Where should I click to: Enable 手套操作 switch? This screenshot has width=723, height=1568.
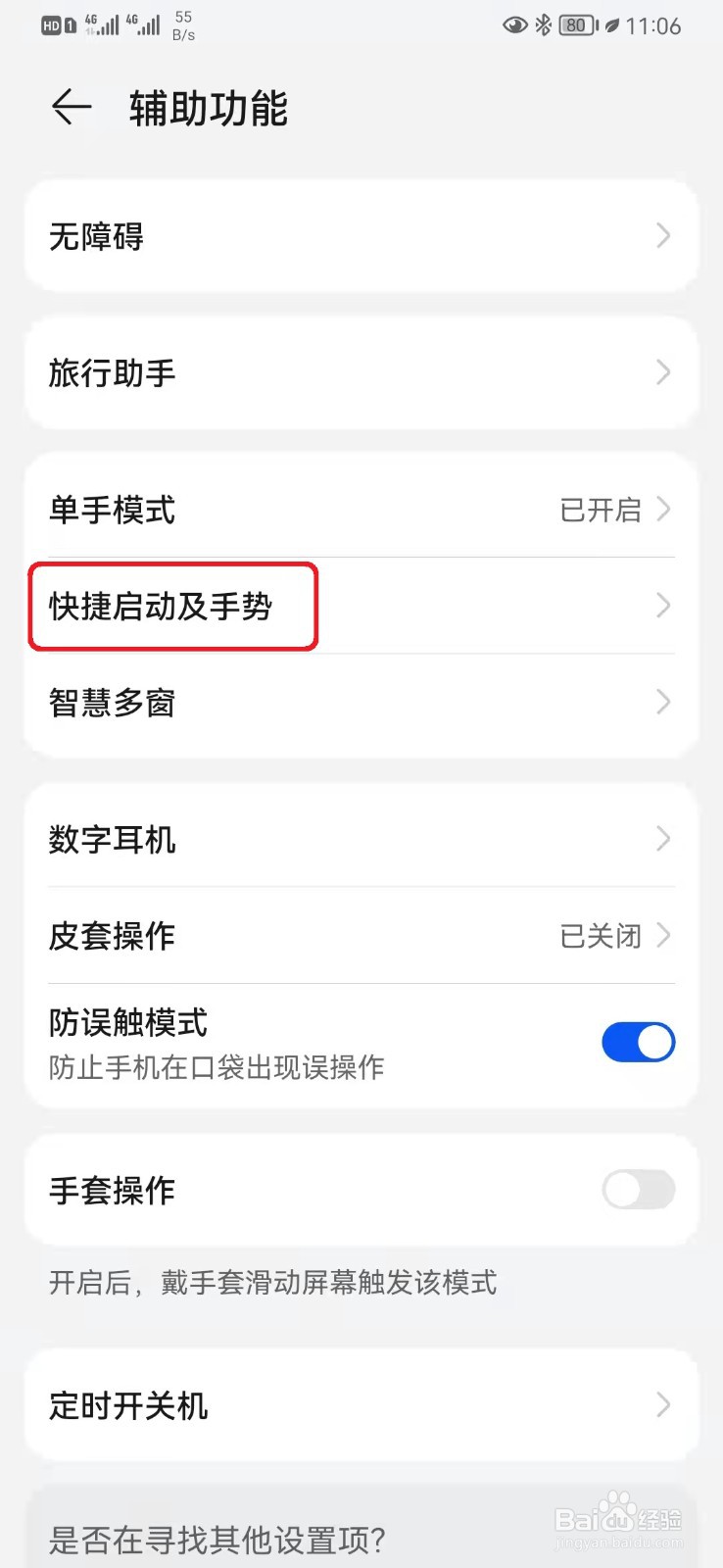[x=637, y=1191]
